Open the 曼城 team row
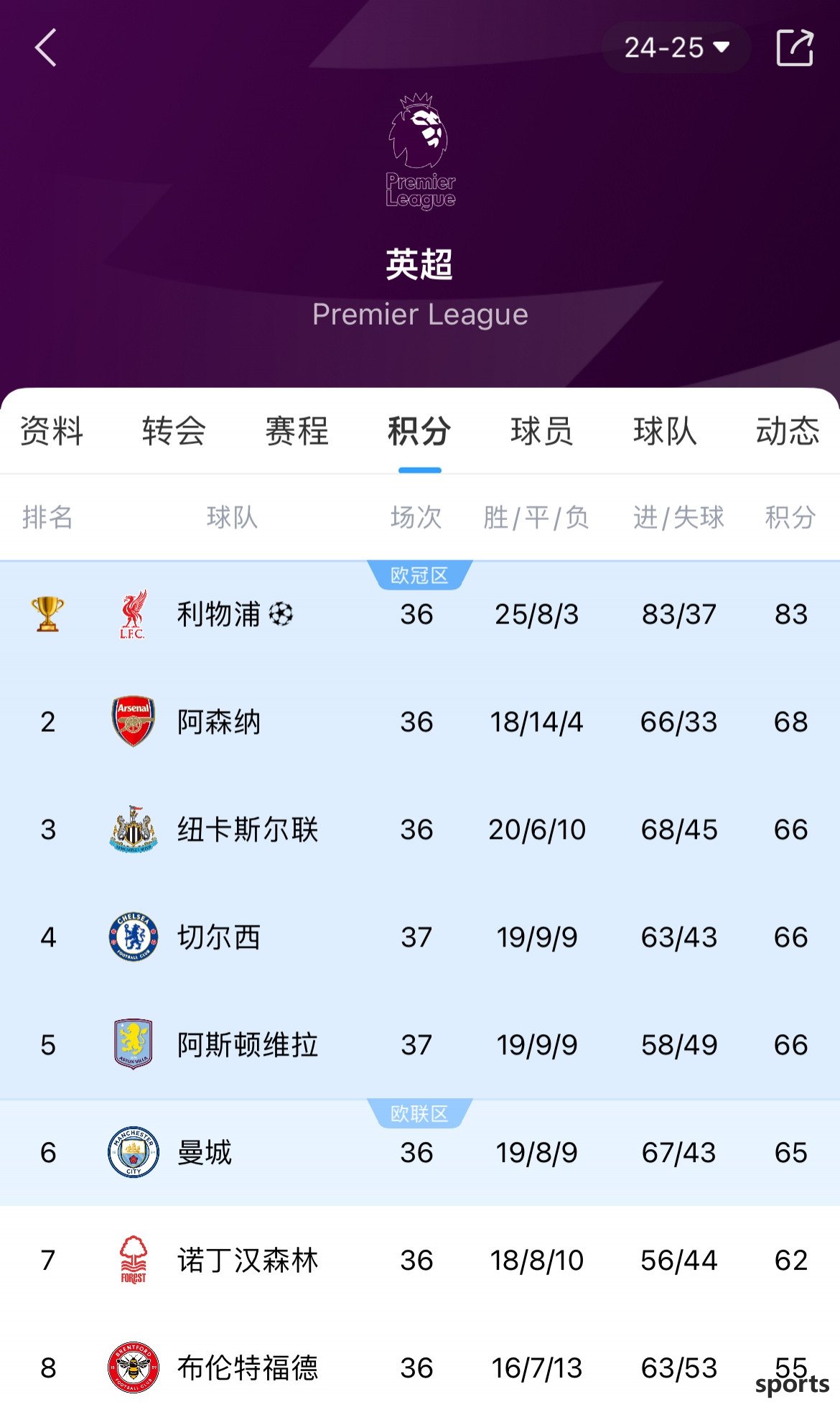 coord(420,1153)
